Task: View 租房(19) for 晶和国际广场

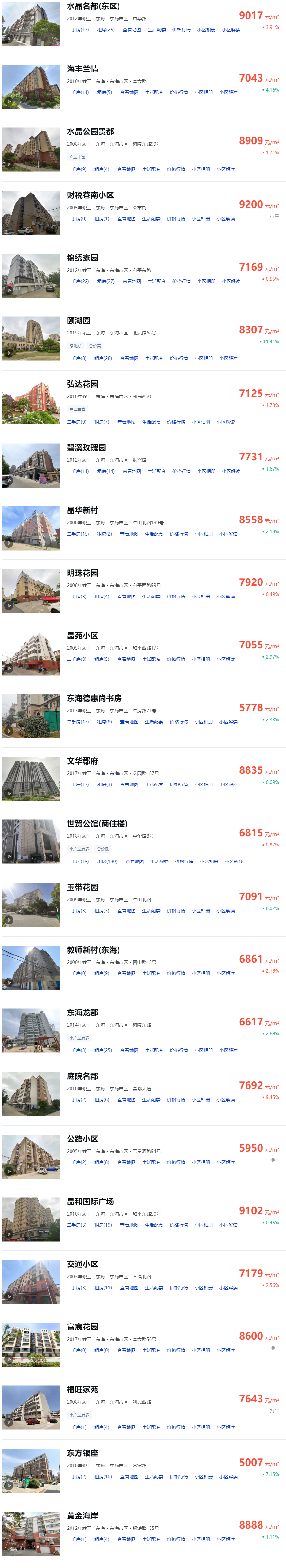Action: [103, 1225]
